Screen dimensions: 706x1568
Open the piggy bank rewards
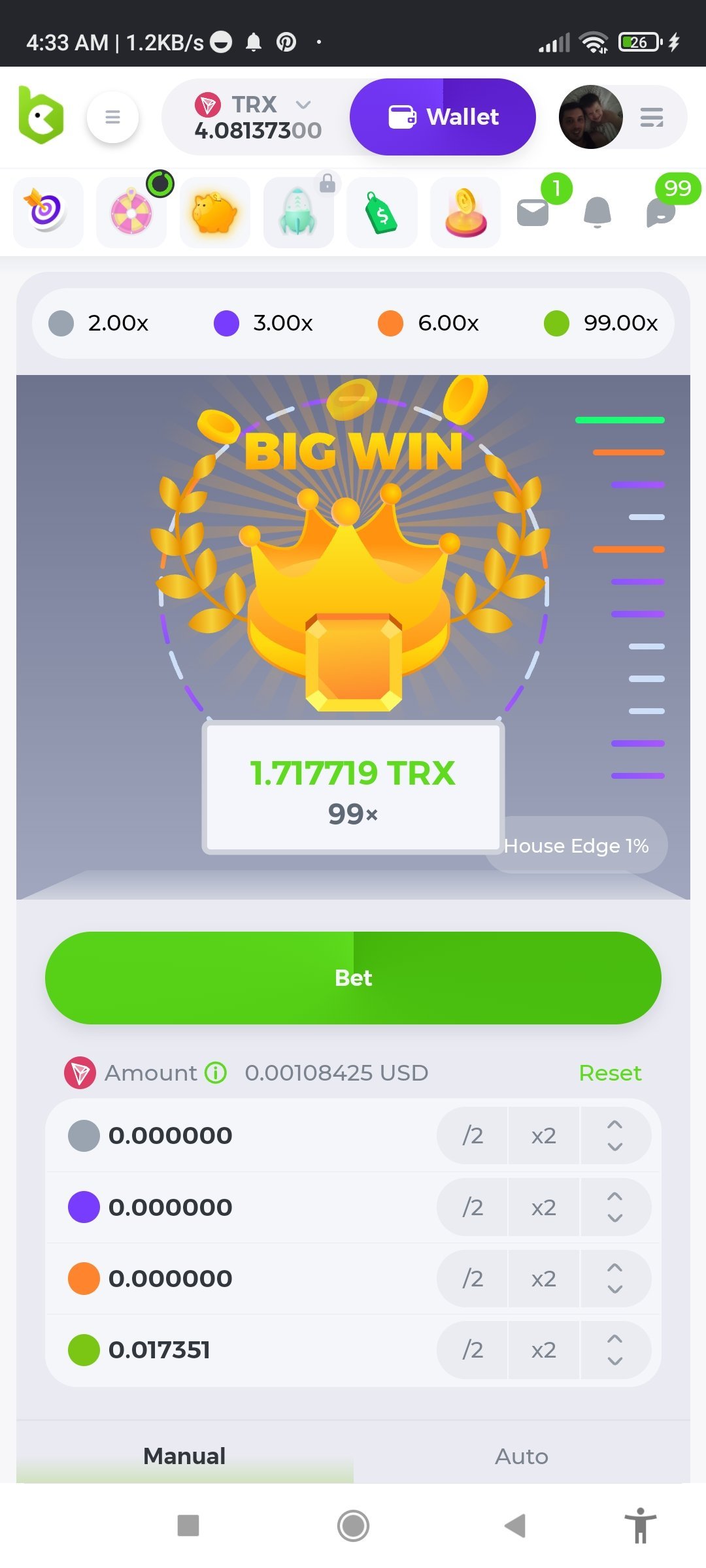click(214, 212)
